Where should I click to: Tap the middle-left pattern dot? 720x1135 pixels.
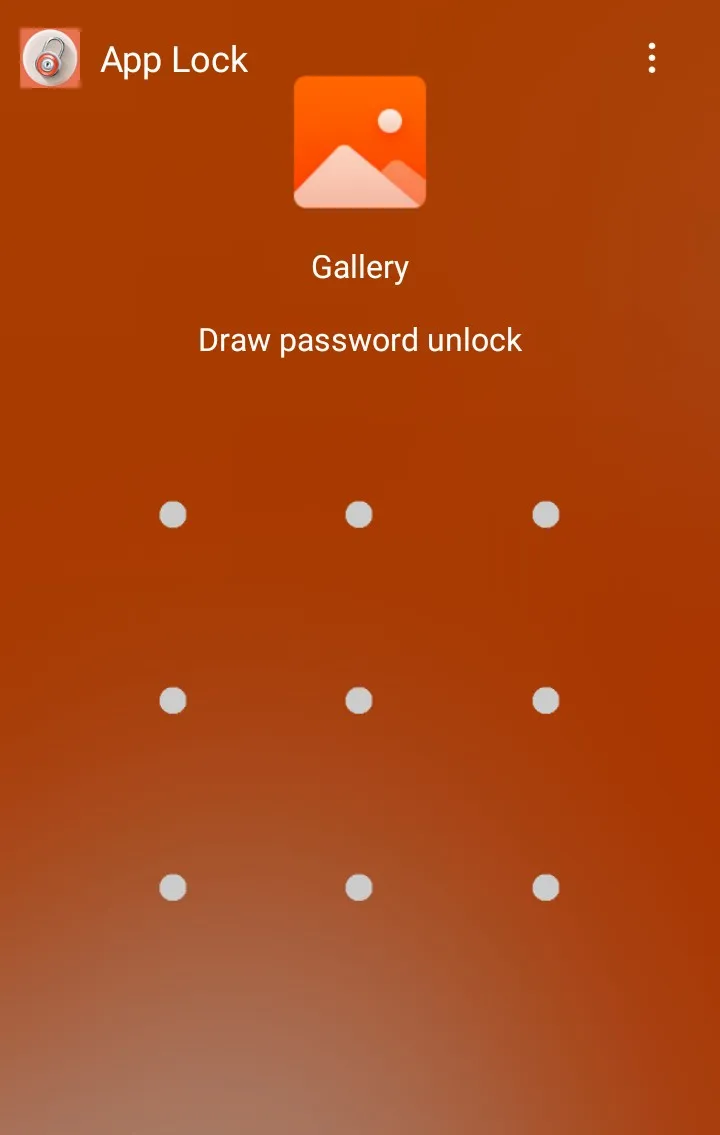point(173,700)
